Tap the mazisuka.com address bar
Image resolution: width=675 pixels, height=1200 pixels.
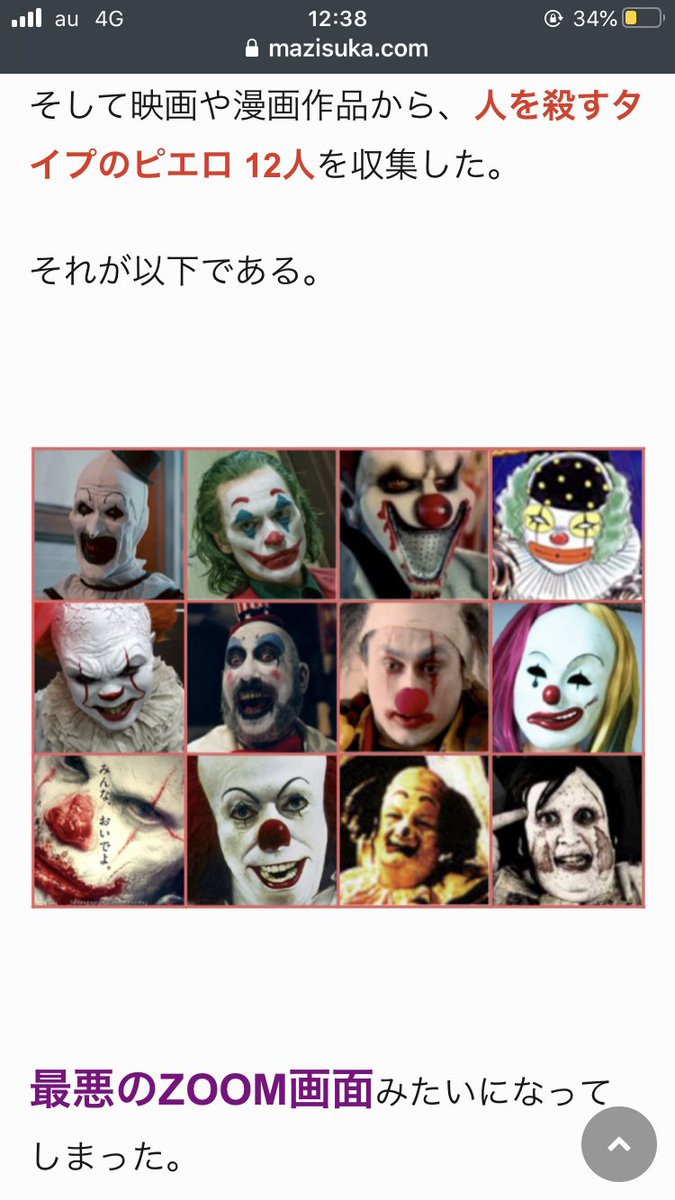(337, 49)
